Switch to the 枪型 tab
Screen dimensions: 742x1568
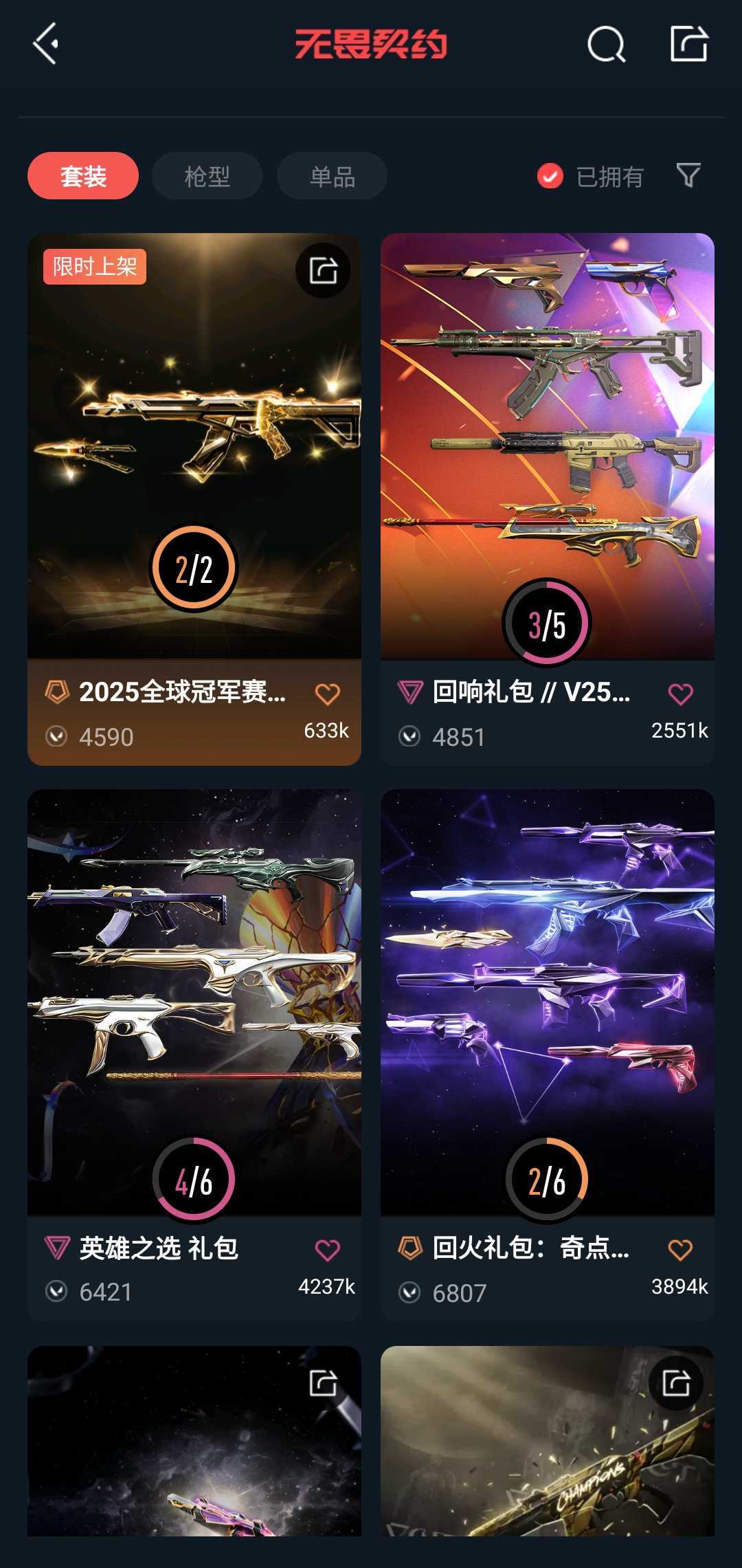207,176
